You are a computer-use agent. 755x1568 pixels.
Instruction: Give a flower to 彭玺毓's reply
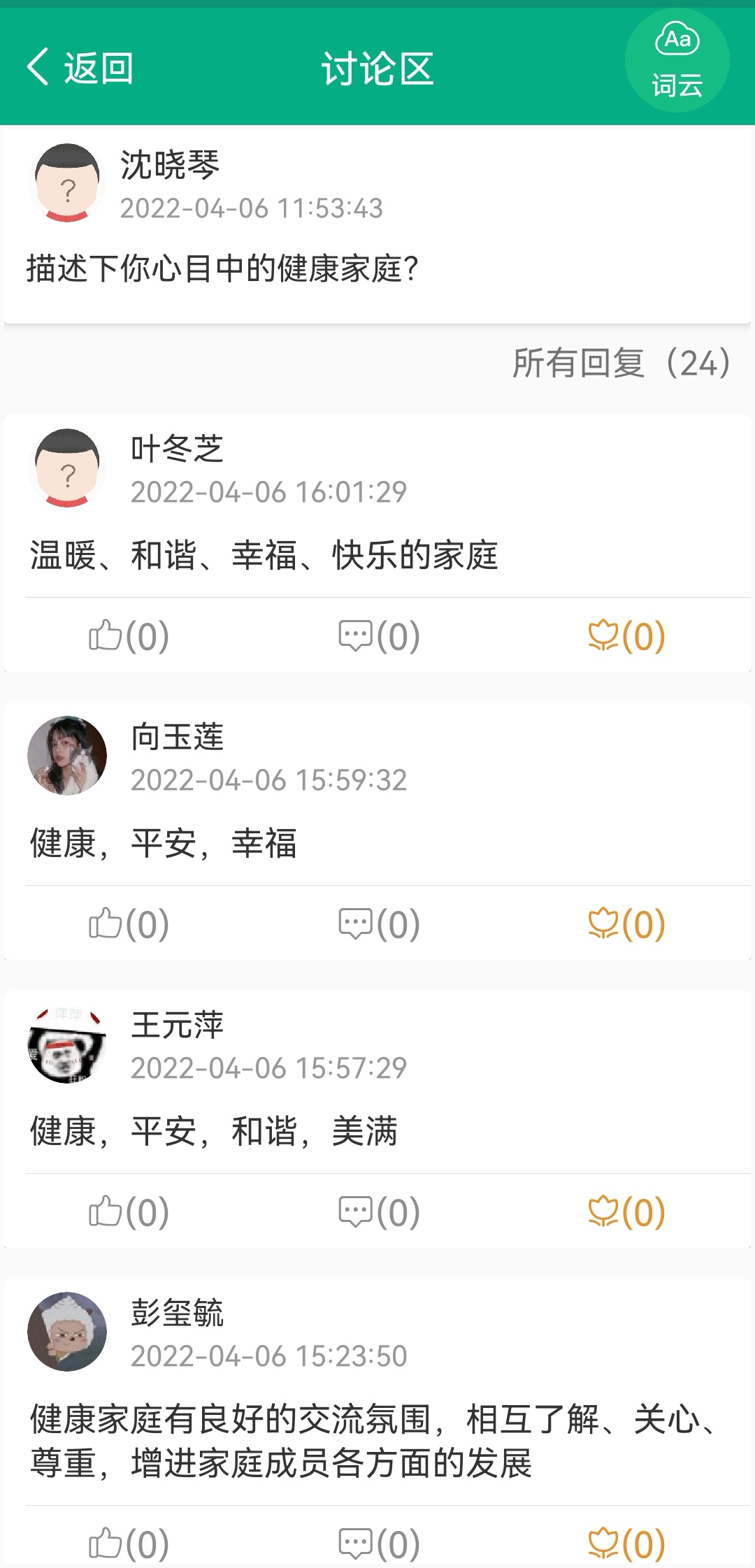click(x=626, y=1544)
